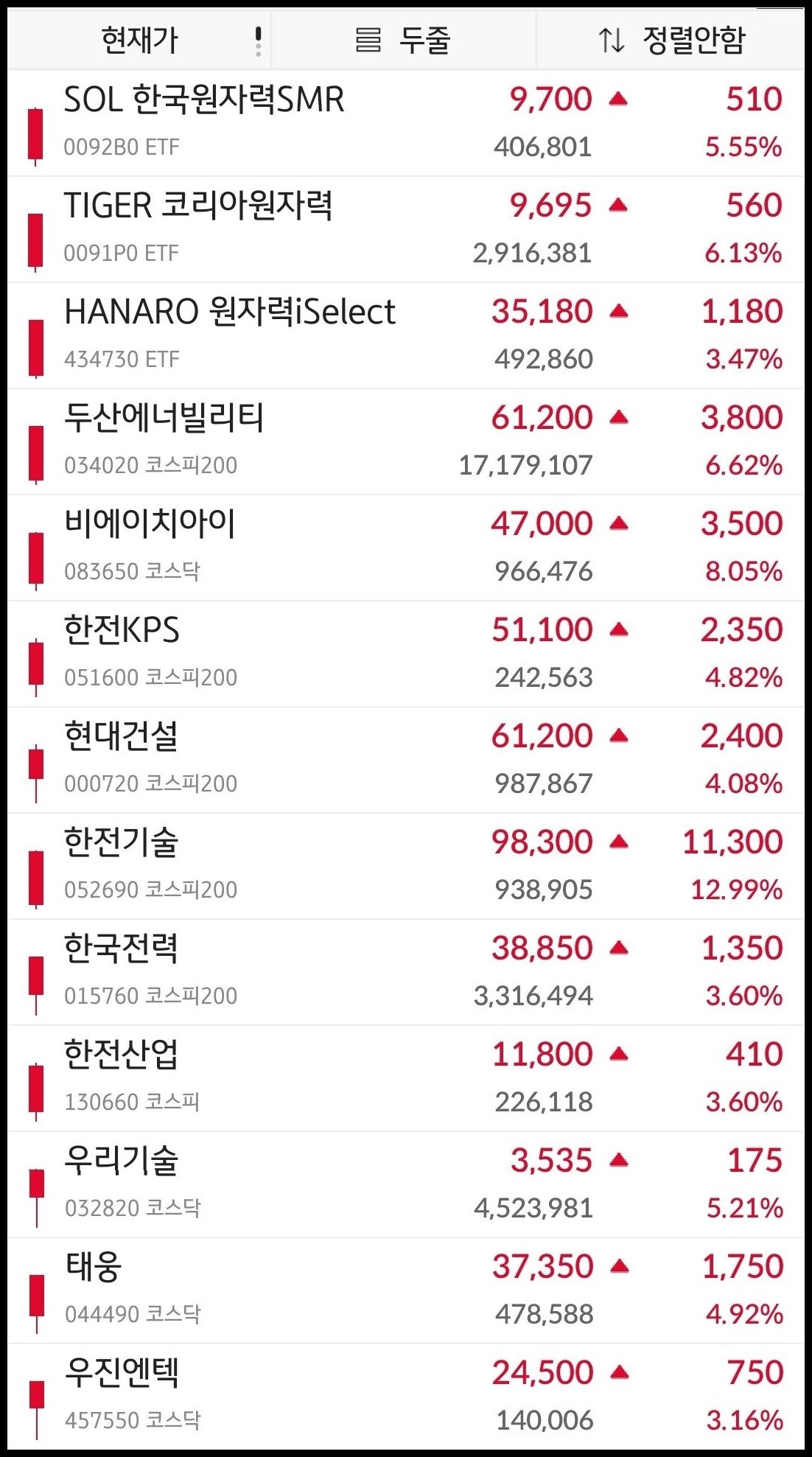
Task: Open the 현재가 column selector
Action: (140, 40)
